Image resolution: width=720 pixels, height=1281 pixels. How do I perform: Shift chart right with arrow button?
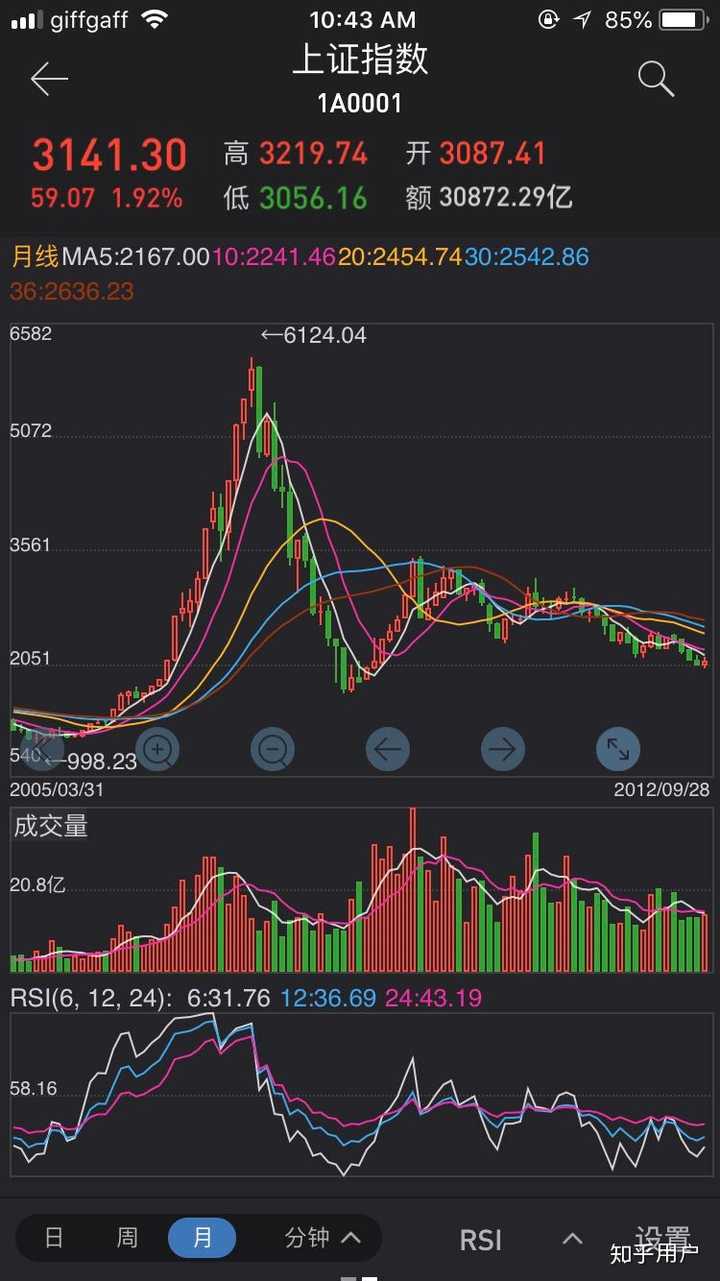point(503,748)
